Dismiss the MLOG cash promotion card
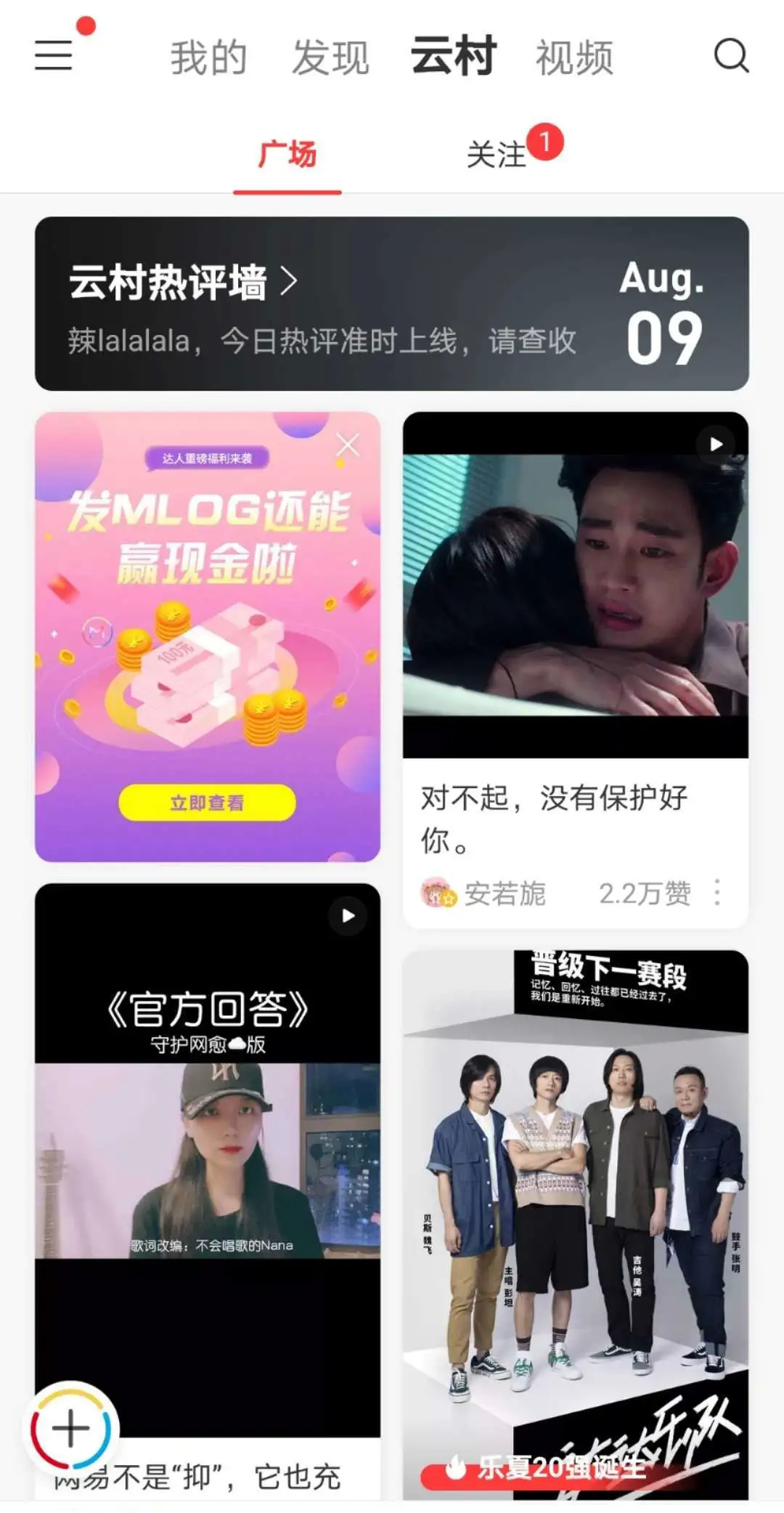784x1513 pixels. pos(348,445)
